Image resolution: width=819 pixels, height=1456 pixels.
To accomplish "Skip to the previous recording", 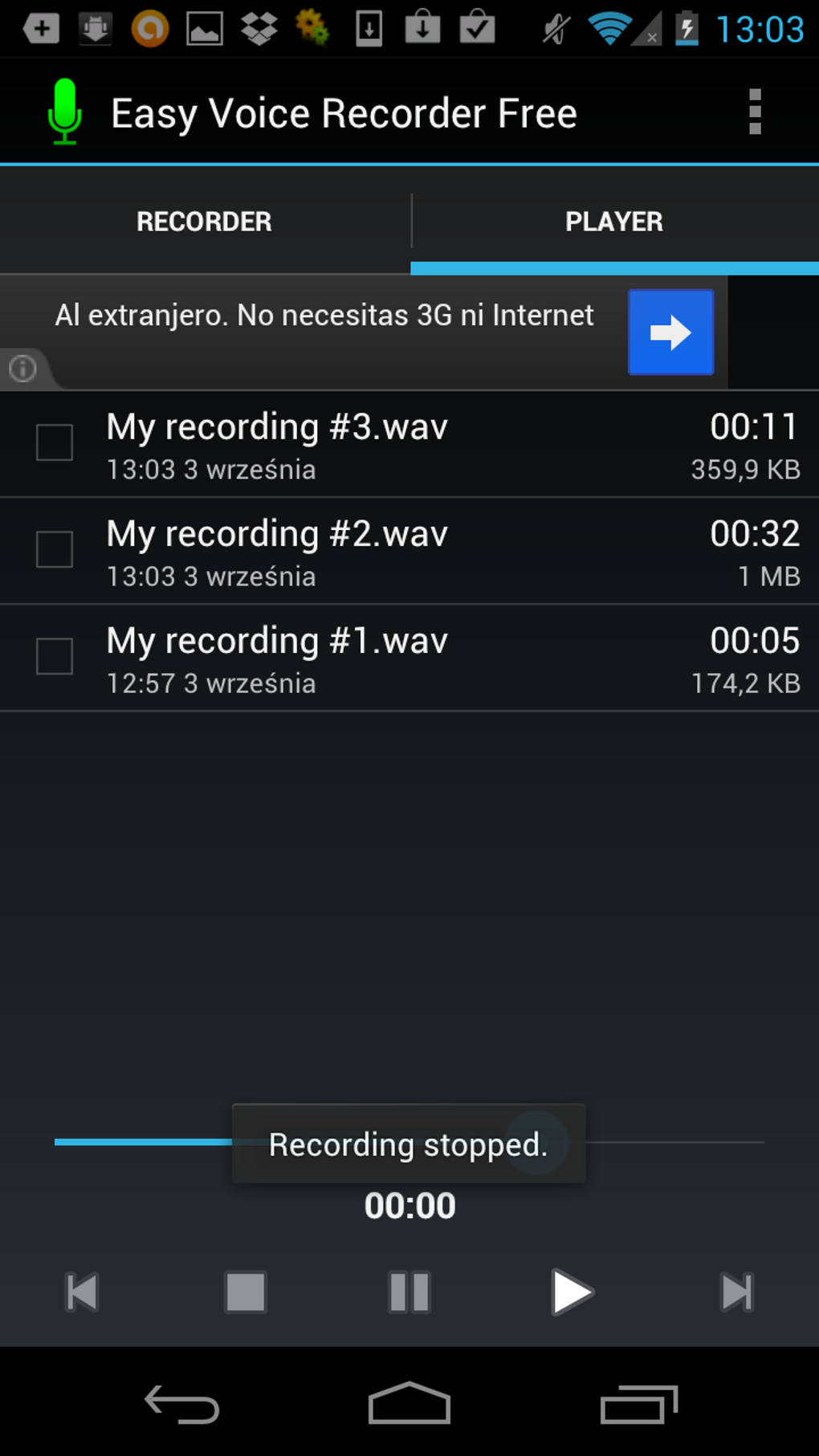I will (x=82, y=1292).
